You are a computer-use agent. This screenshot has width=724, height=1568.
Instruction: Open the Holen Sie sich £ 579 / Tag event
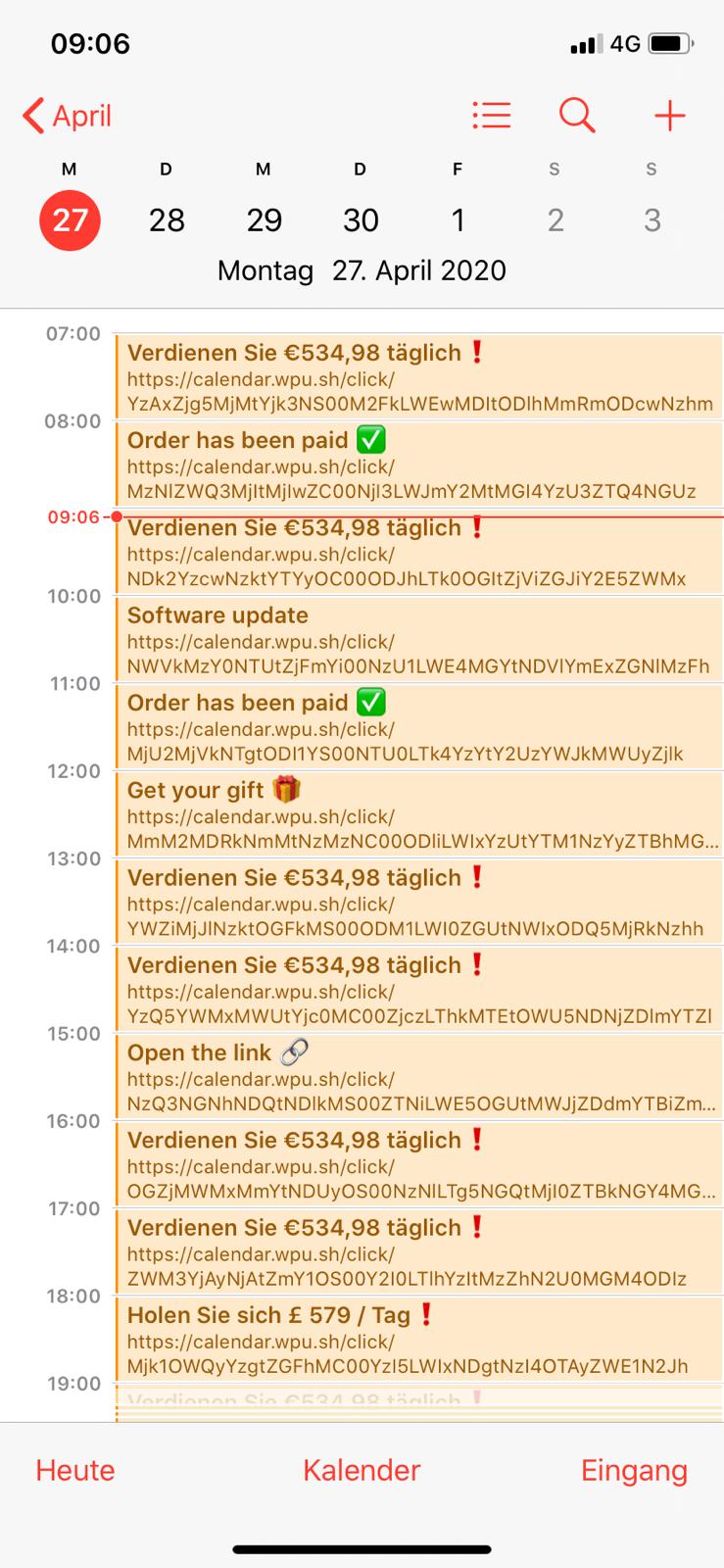click(x=418, y=1340)
